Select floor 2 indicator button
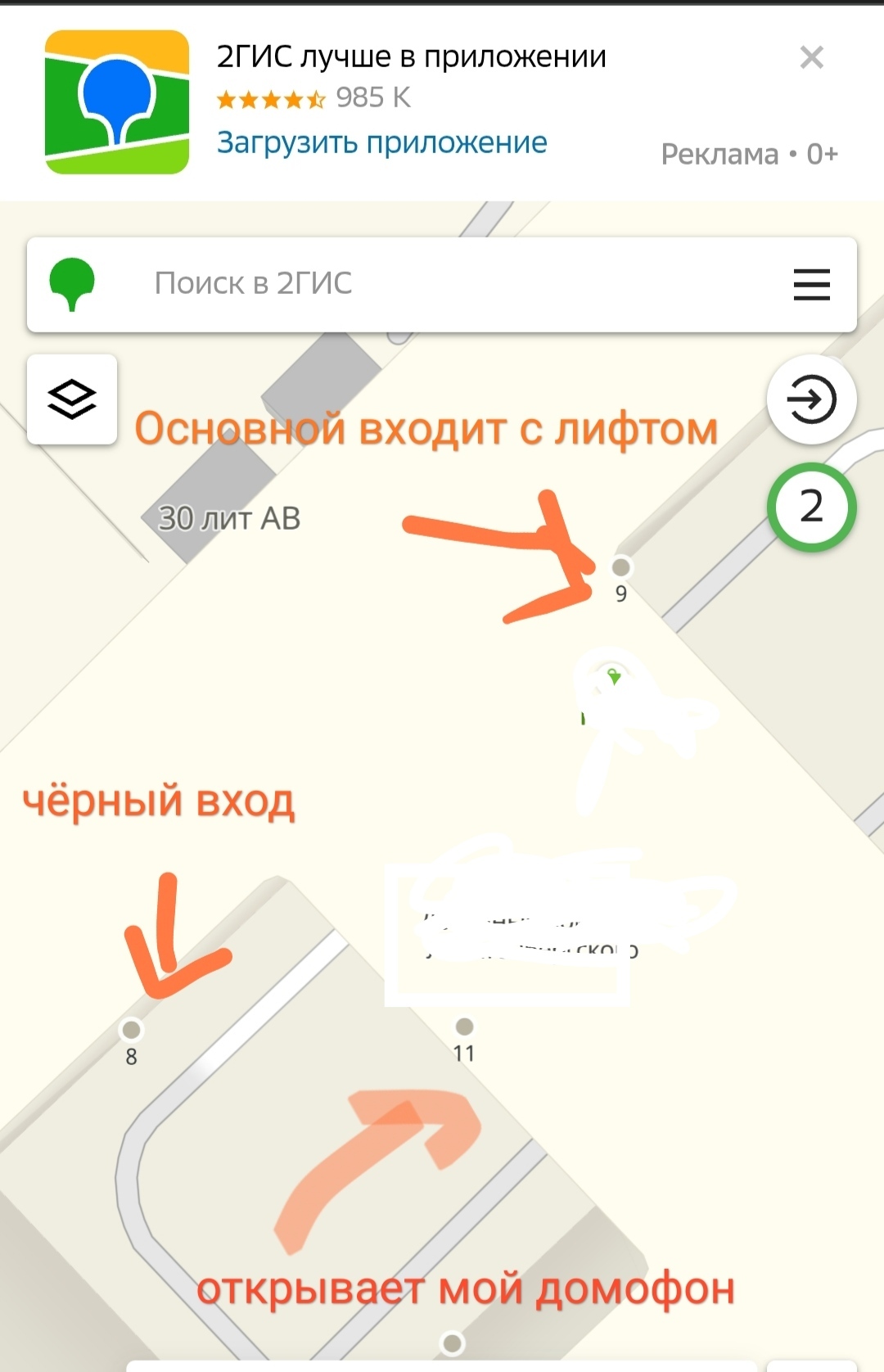The image size is (884, 1372). pyautogui.click(x=811, y=507)
